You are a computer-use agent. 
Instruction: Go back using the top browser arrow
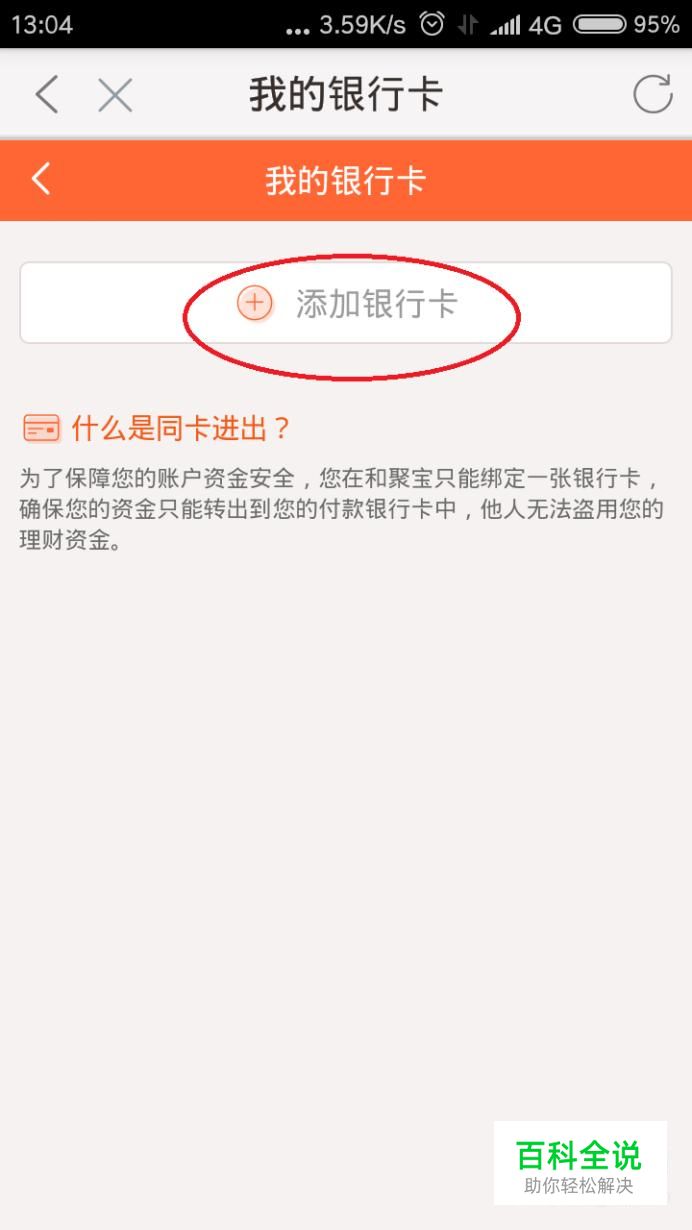(x=46, y=96)
